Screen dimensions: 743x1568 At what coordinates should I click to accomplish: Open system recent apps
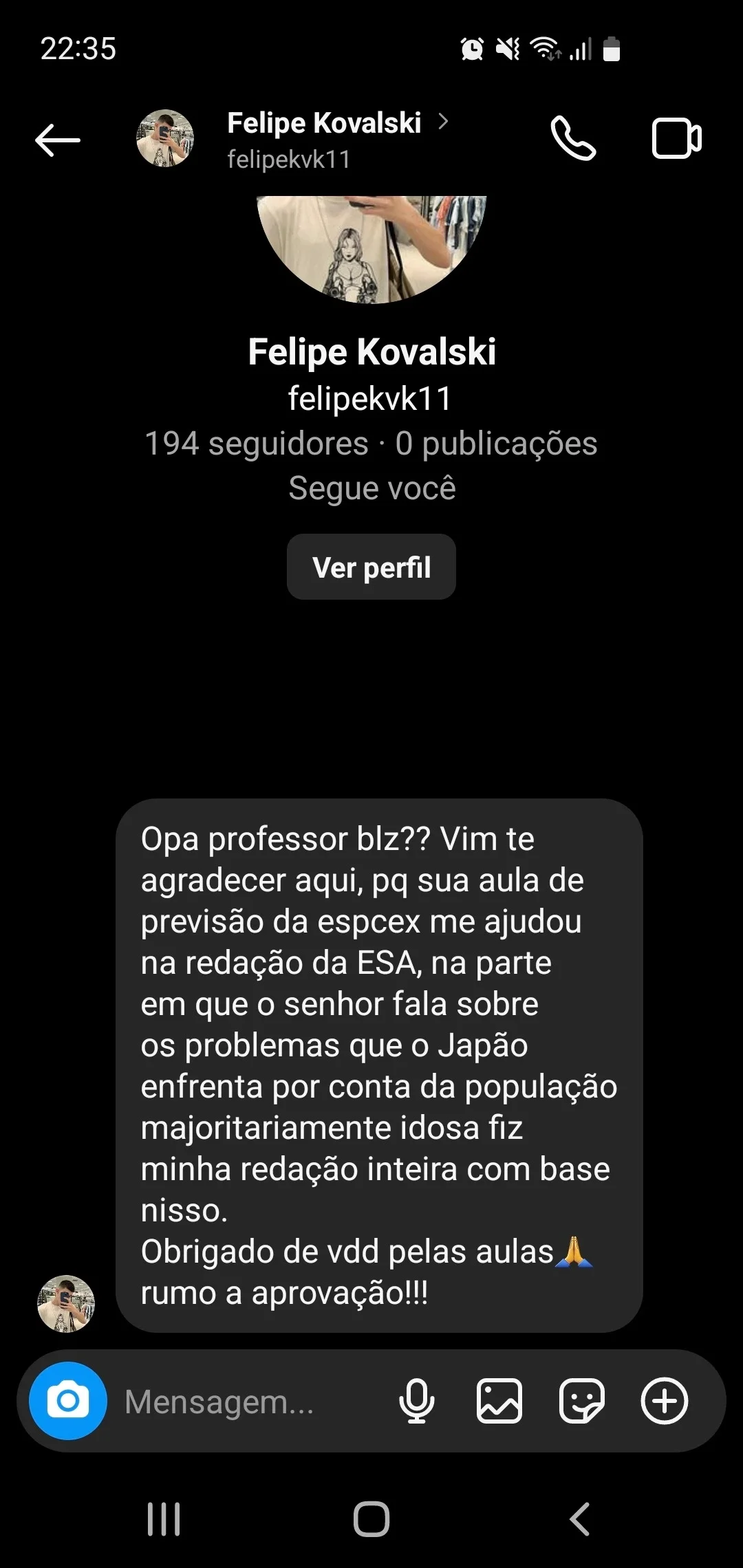pyautogui.click(x=164, y=1518)
